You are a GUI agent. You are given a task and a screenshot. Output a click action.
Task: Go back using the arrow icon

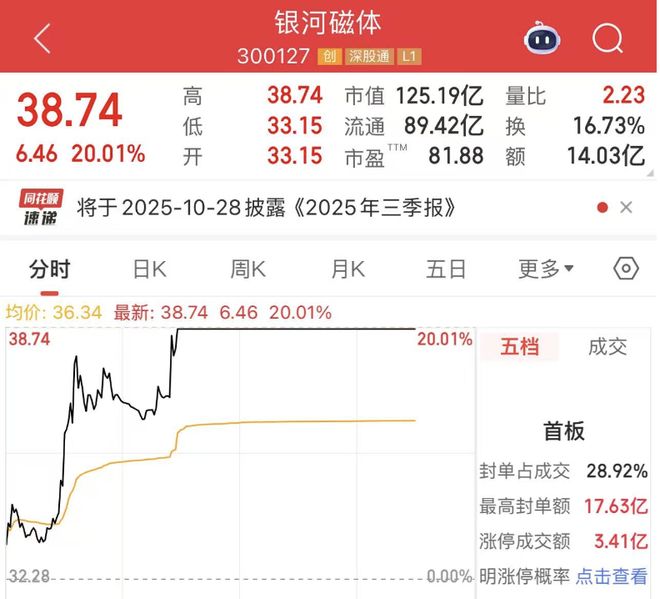pos(41,39)
